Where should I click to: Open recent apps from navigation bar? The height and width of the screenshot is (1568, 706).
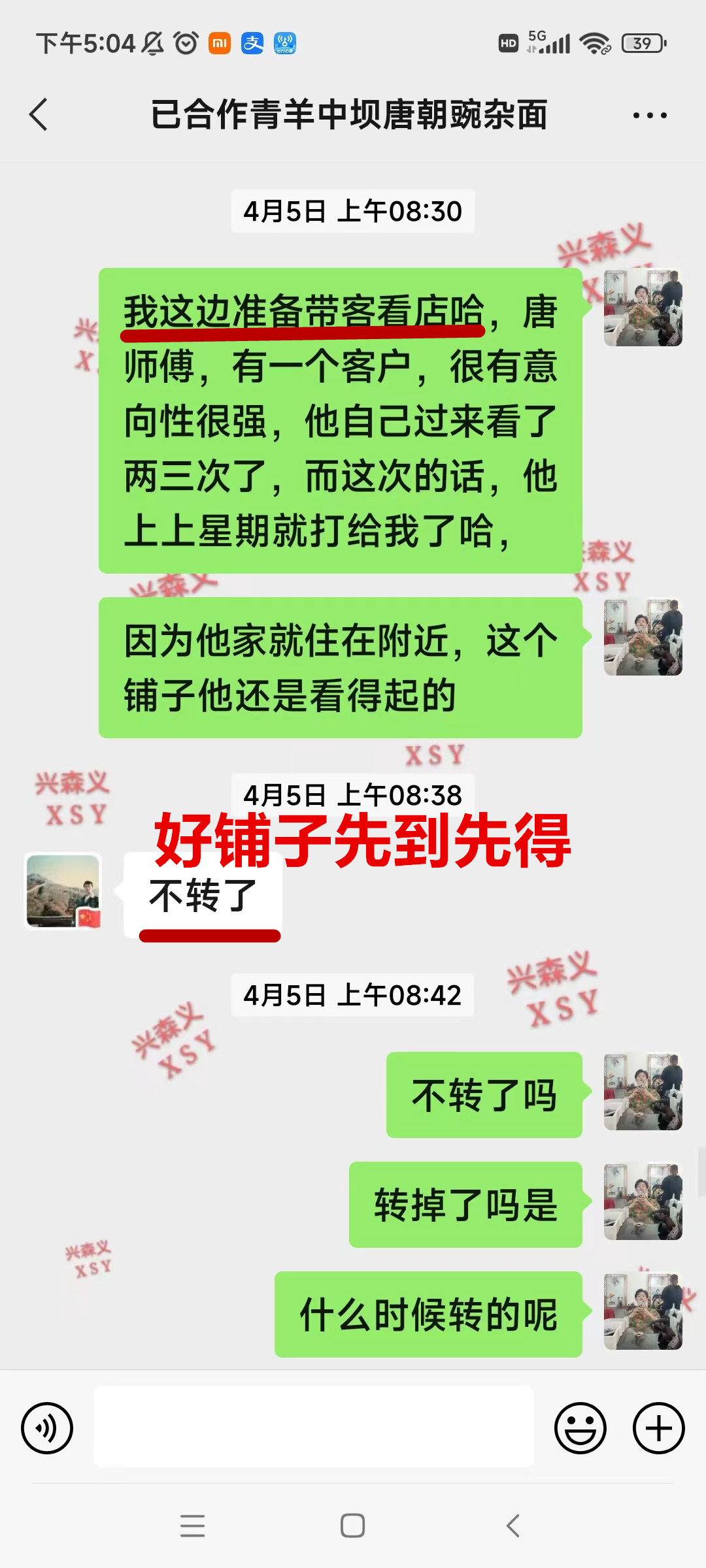tap(192, 1526)
